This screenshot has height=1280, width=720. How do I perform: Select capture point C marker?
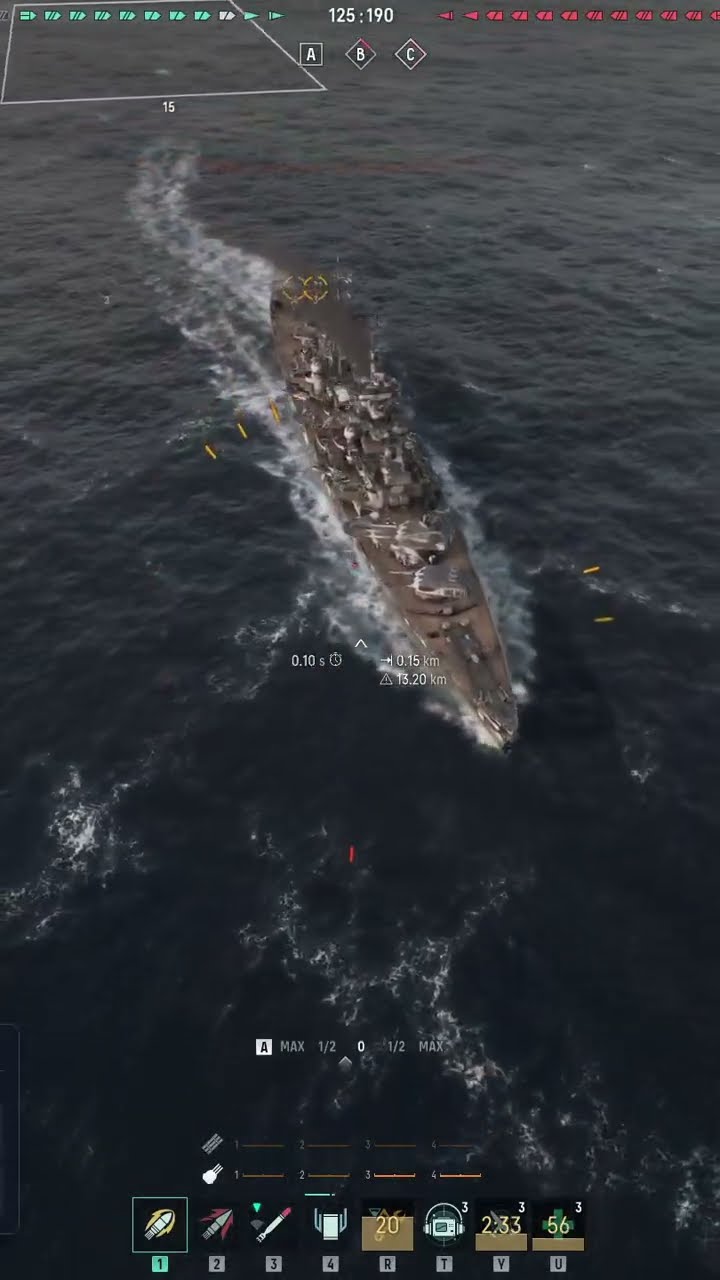(410, 55)
